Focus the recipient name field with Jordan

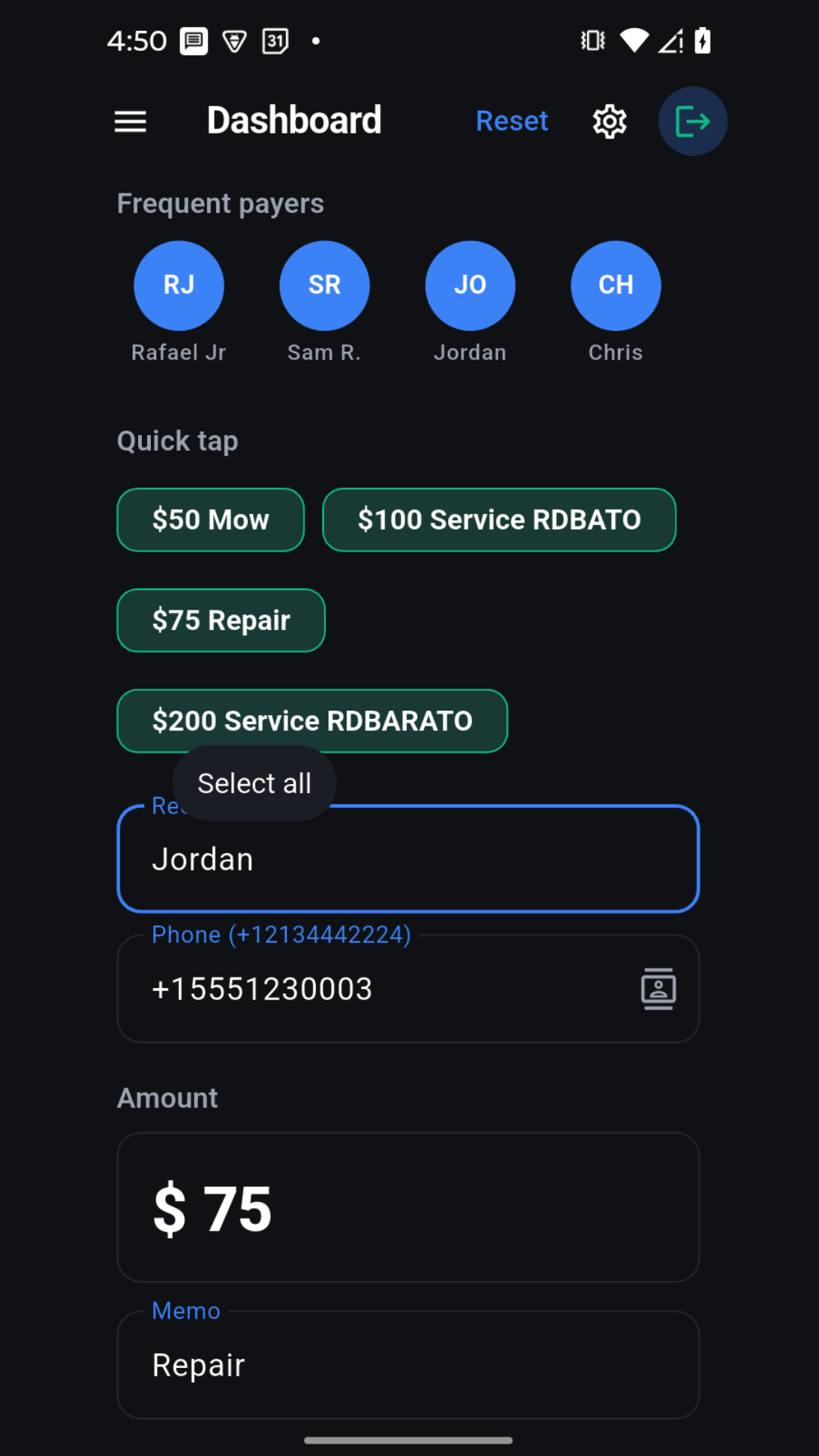408,859
